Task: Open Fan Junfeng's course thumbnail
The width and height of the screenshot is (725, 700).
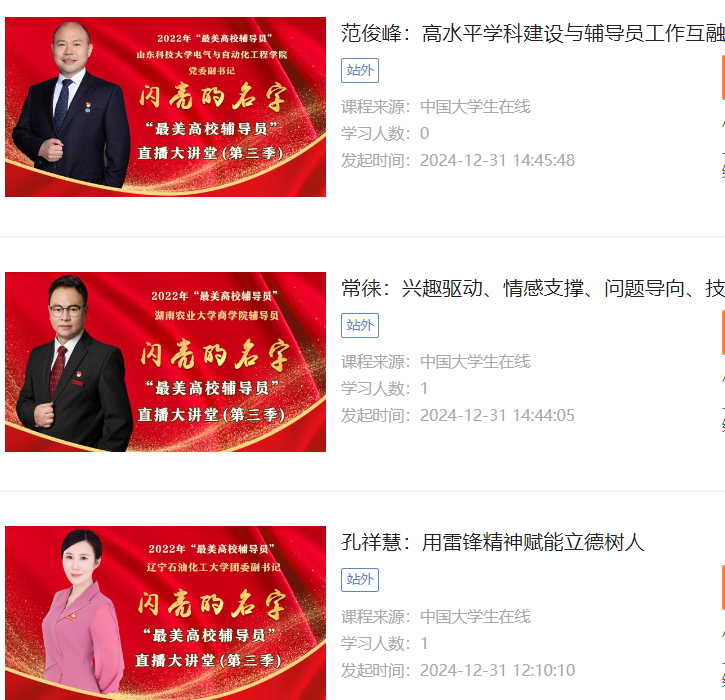Action: pyautogui.click(x=165, y=107)
